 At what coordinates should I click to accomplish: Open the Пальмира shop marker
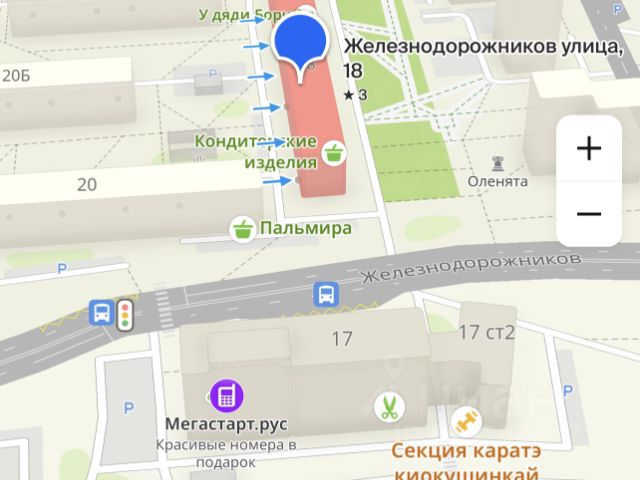point(242,229)
